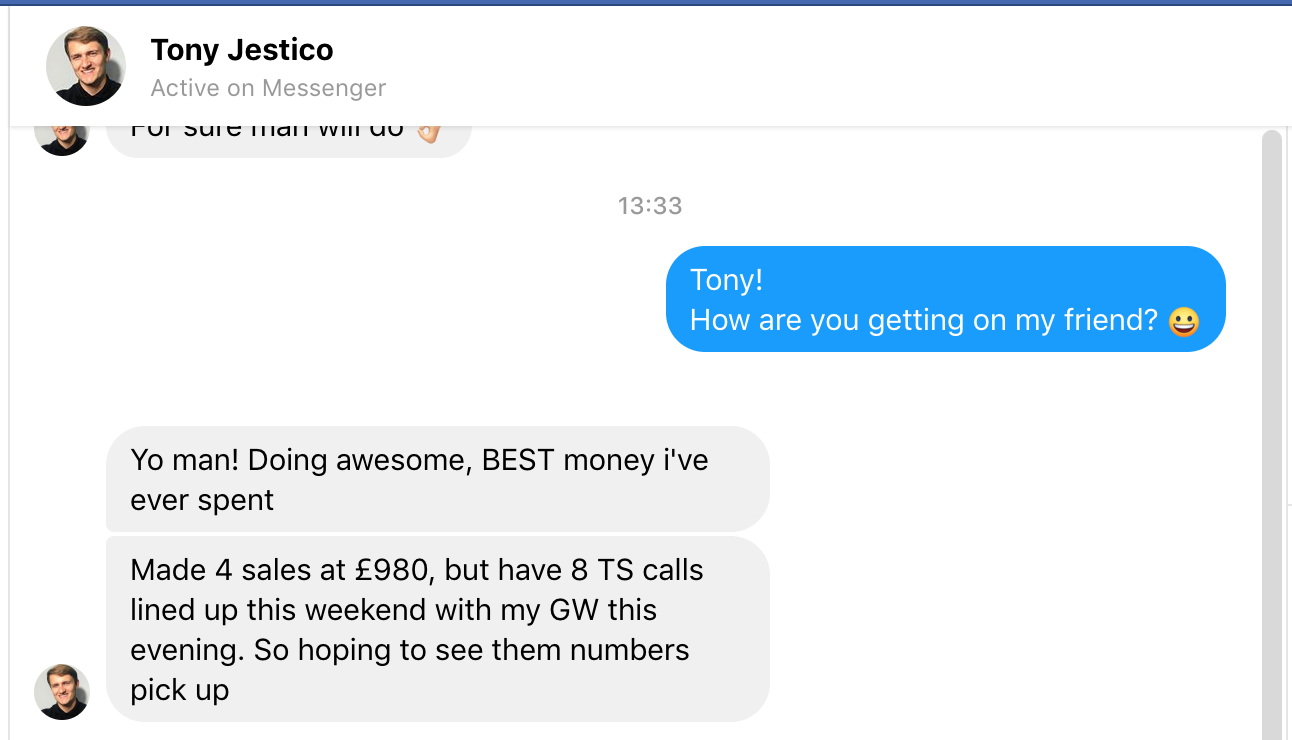Tap the Tony Jestico name in header
1292x740 pixels.
point(241,49)
